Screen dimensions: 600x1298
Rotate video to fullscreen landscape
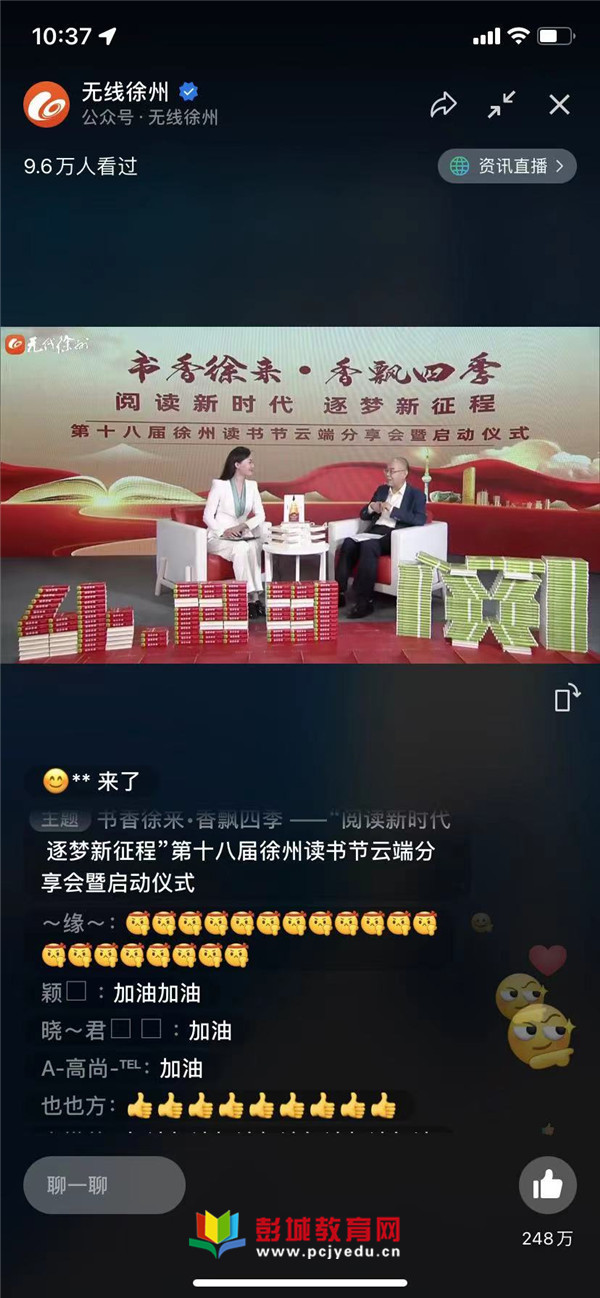tap(567, 698)
